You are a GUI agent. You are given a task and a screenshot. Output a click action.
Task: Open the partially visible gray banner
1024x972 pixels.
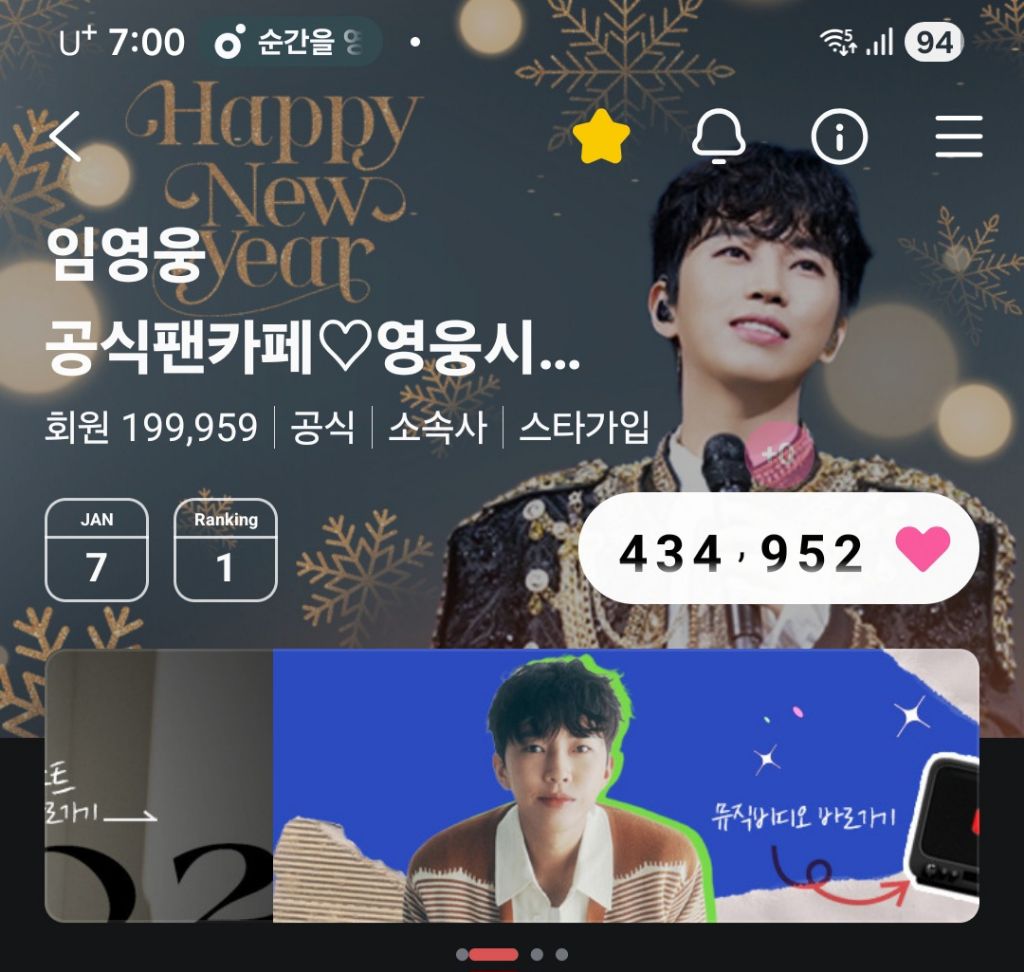click(159, 786)
